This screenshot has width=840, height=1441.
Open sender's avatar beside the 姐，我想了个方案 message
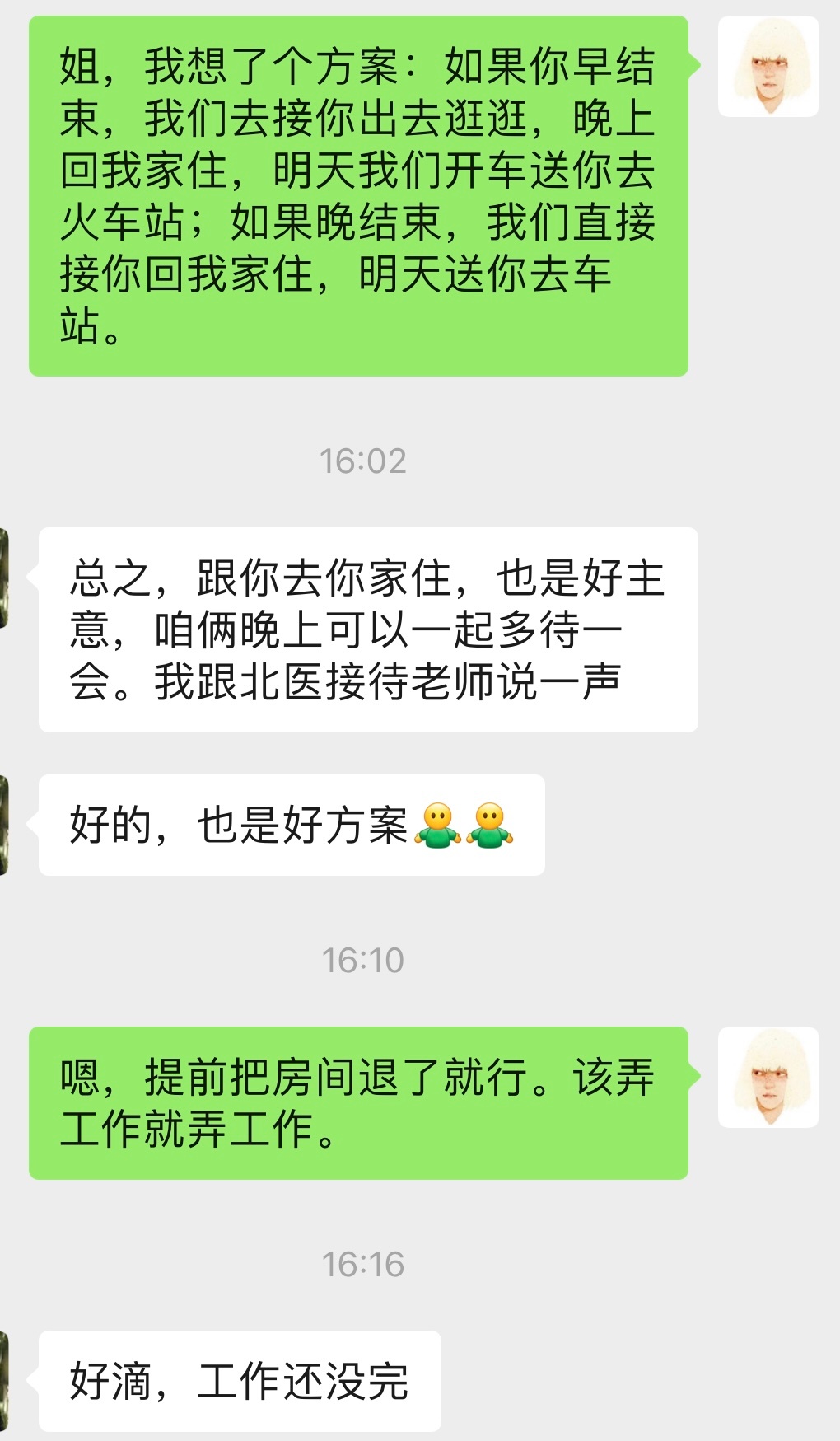[768, 67]
